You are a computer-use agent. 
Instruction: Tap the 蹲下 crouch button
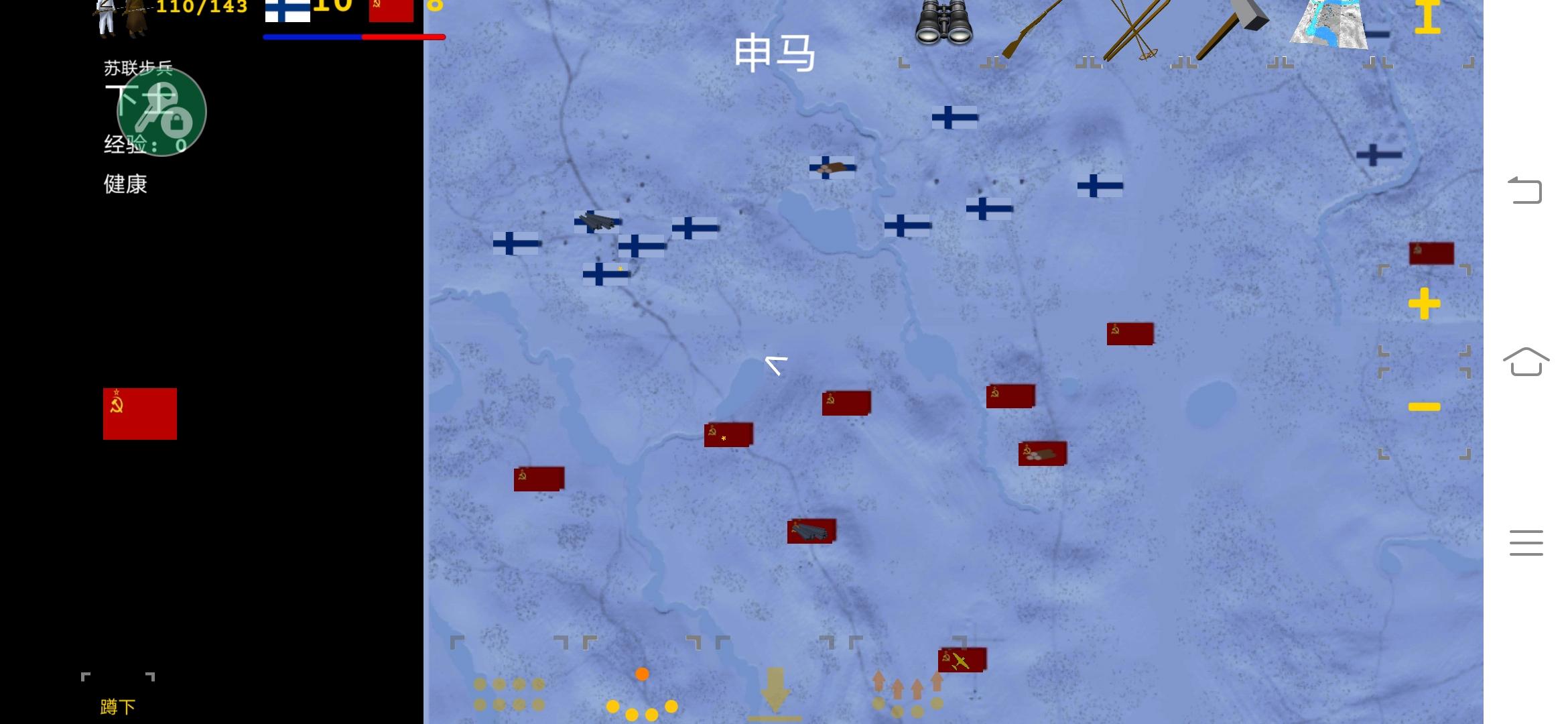118,707
